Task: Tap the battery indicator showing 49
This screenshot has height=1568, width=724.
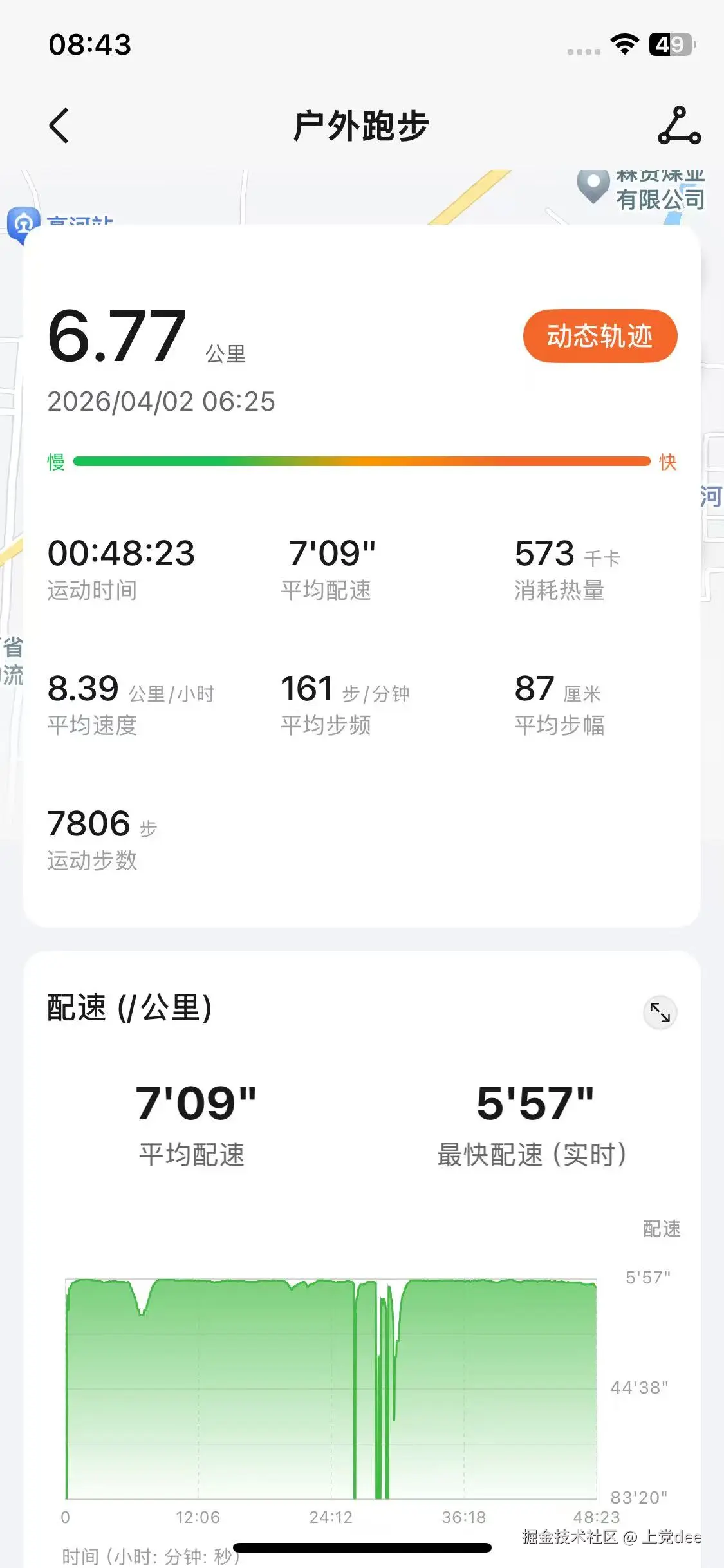Action: point(671,44)
